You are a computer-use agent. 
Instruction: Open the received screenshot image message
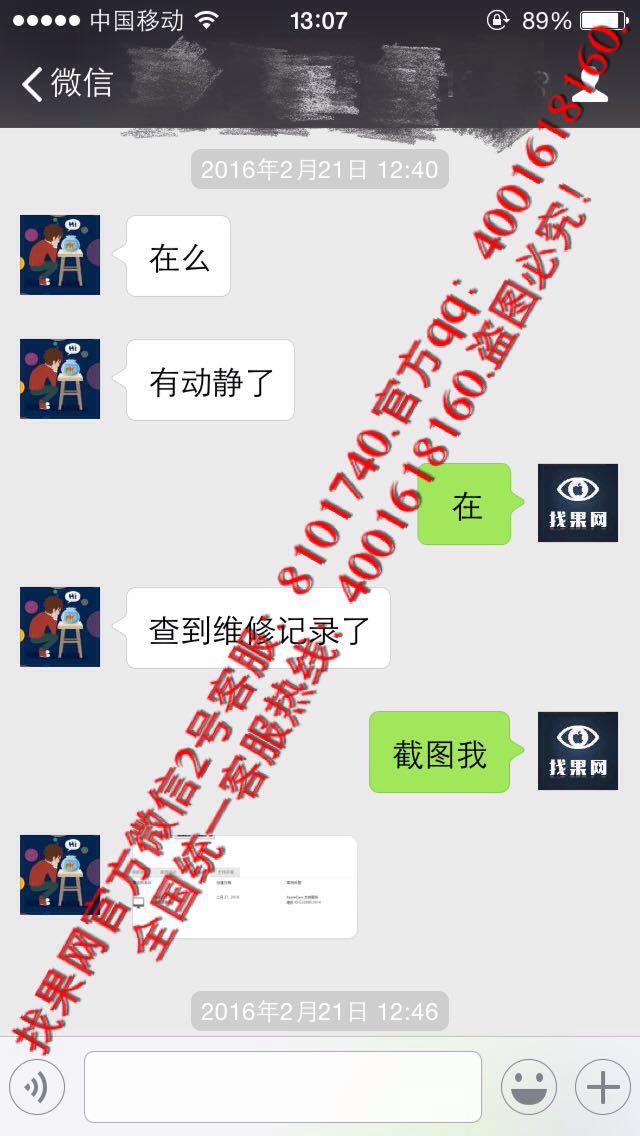coord(245,887)
